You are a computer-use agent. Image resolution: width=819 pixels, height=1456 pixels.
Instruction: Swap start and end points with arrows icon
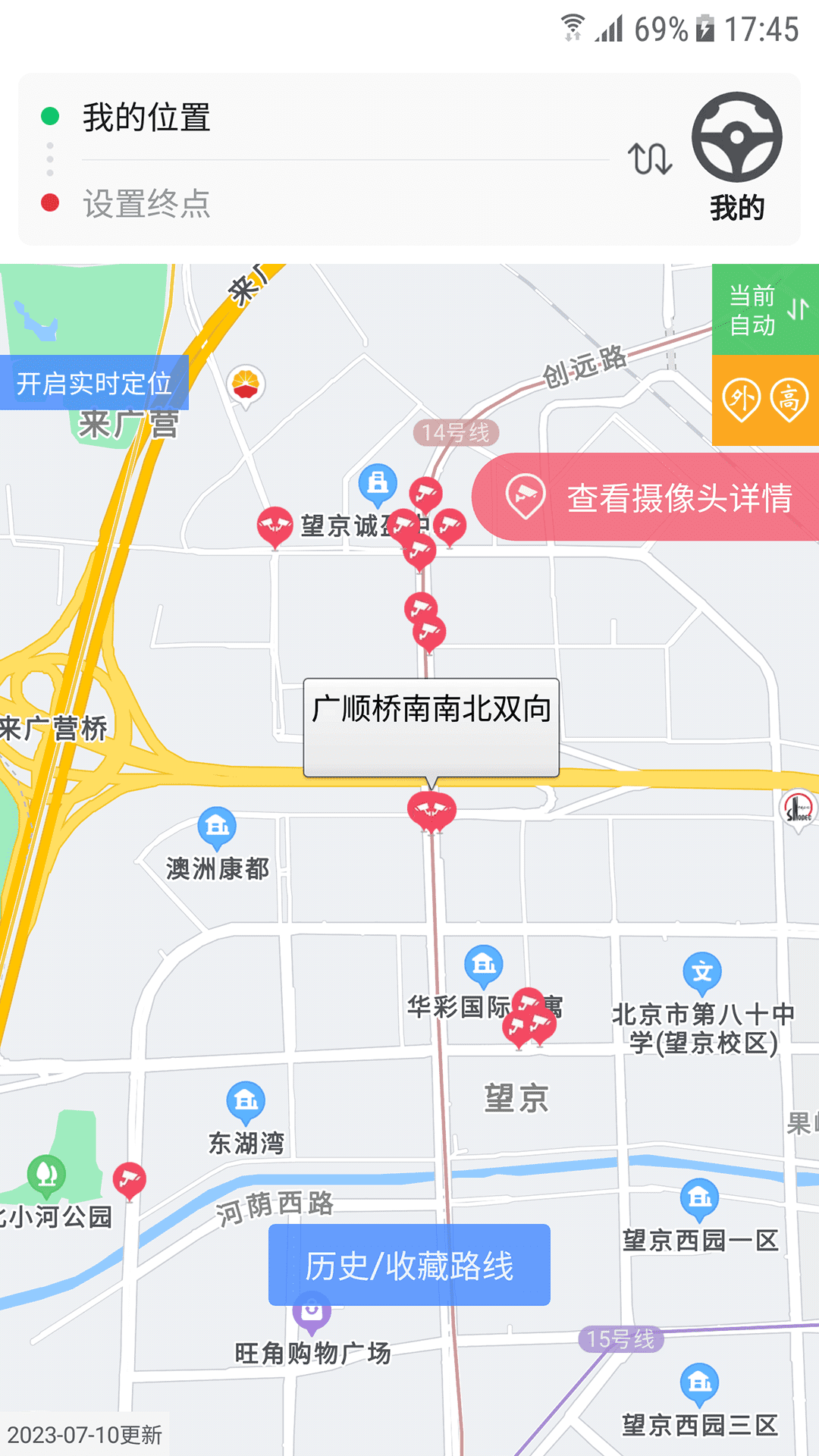[651, 157]
